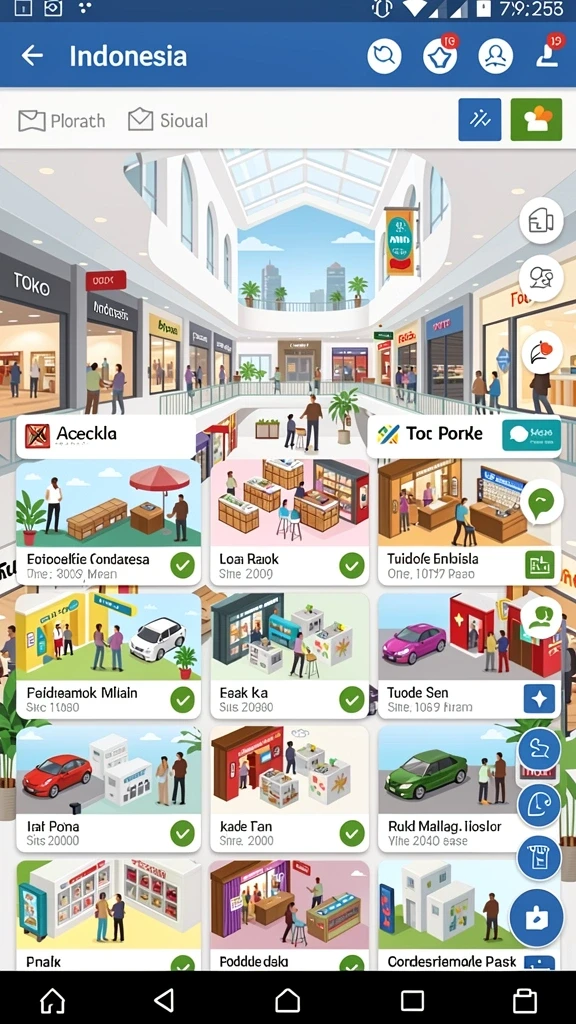Open the Eak Ka card
This screenshot has width=576, height=1024.
pos(289,656)
